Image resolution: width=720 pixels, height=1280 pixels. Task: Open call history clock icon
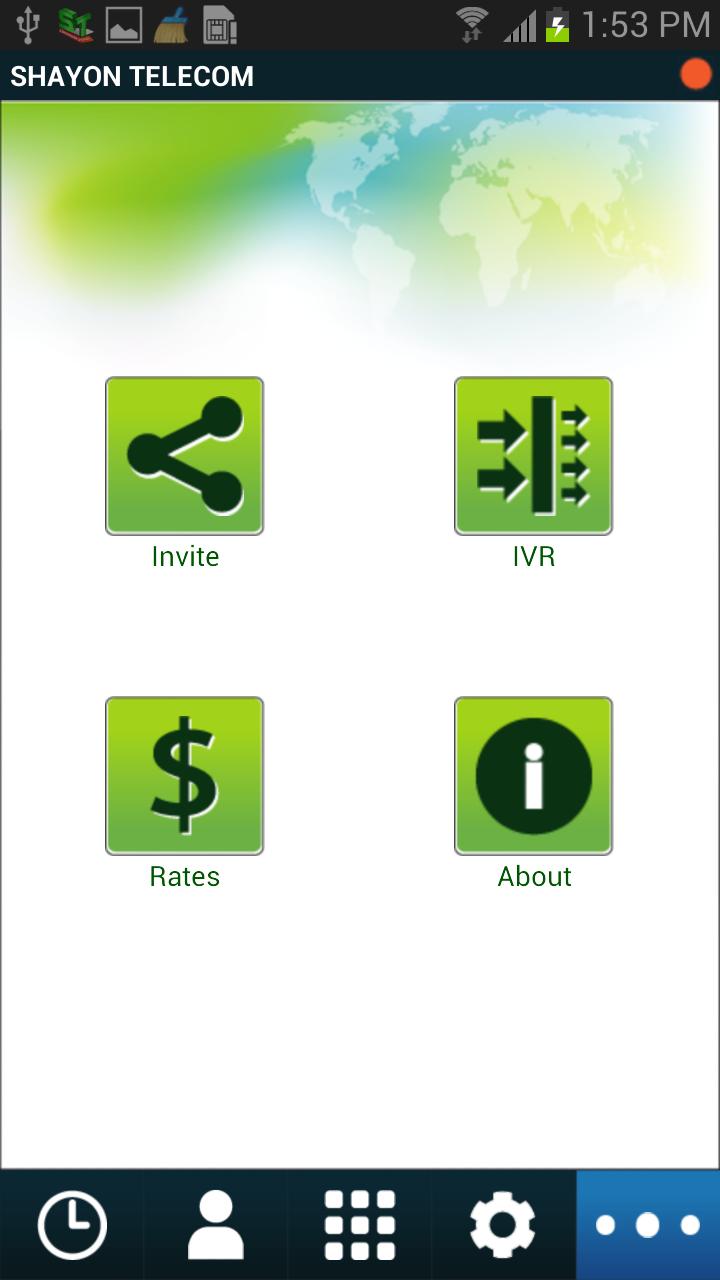point(71,1223)
